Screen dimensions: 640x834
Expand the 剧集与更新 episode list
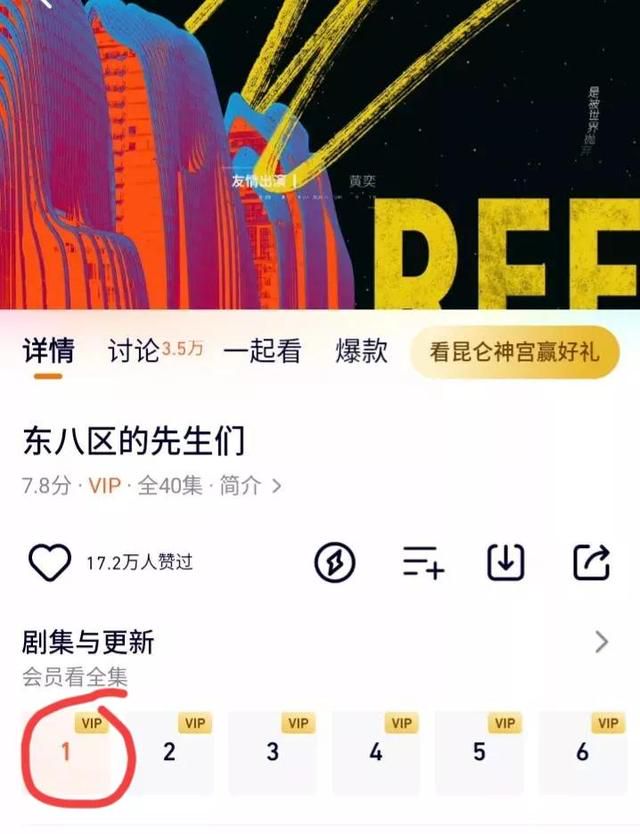click(x=601, y=642)
